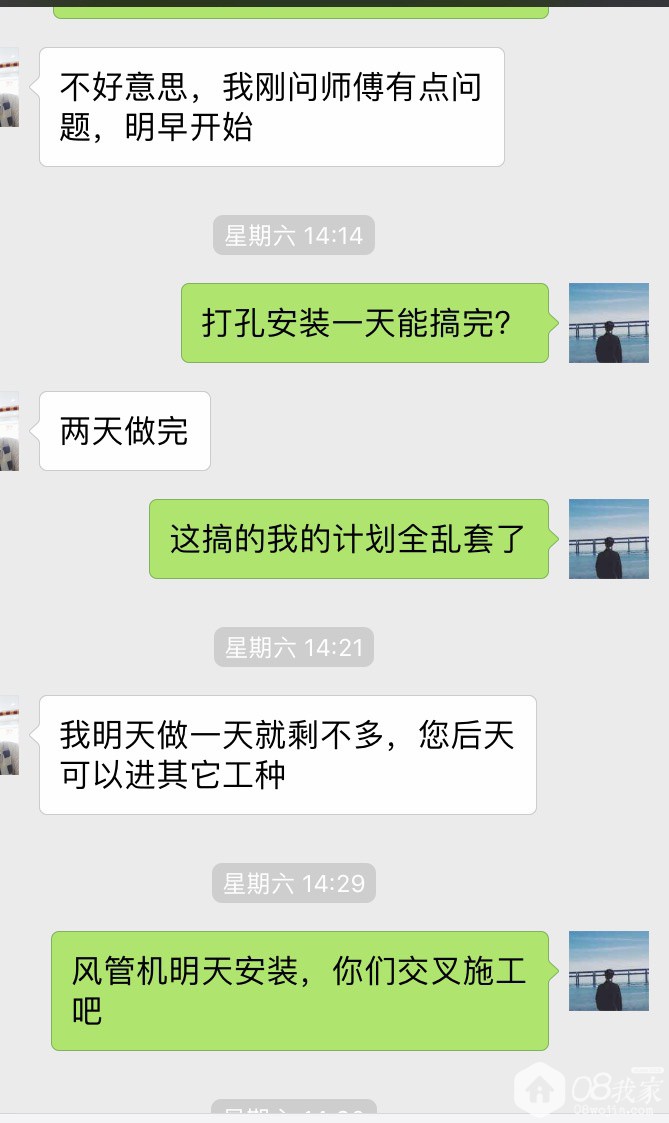
Task: Open sender avatar beside "打孔安装一天能搞完?"
Action: (x=608, y=323)
